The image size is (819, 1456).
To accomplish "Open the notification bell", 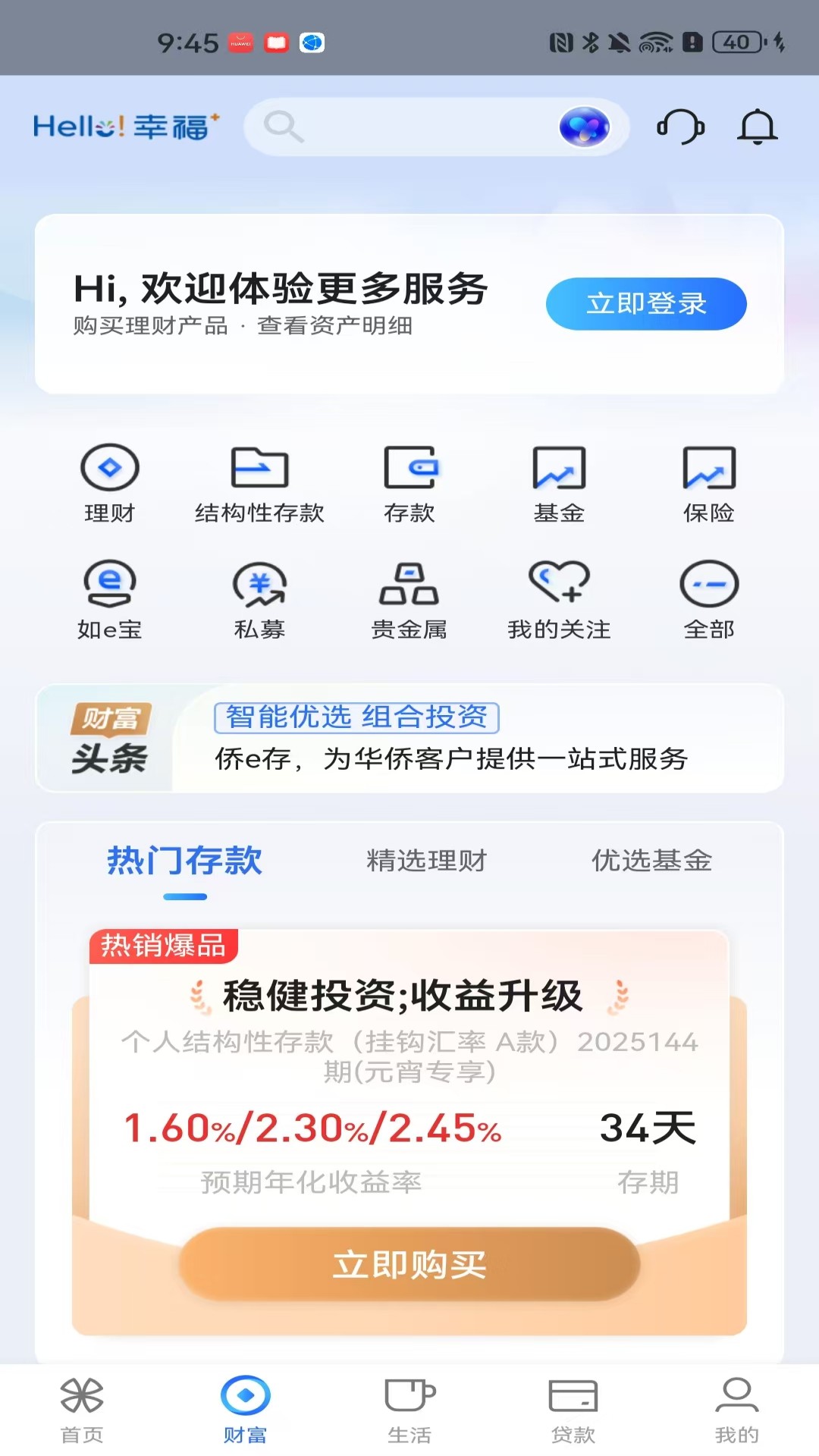I will (757, 127).
